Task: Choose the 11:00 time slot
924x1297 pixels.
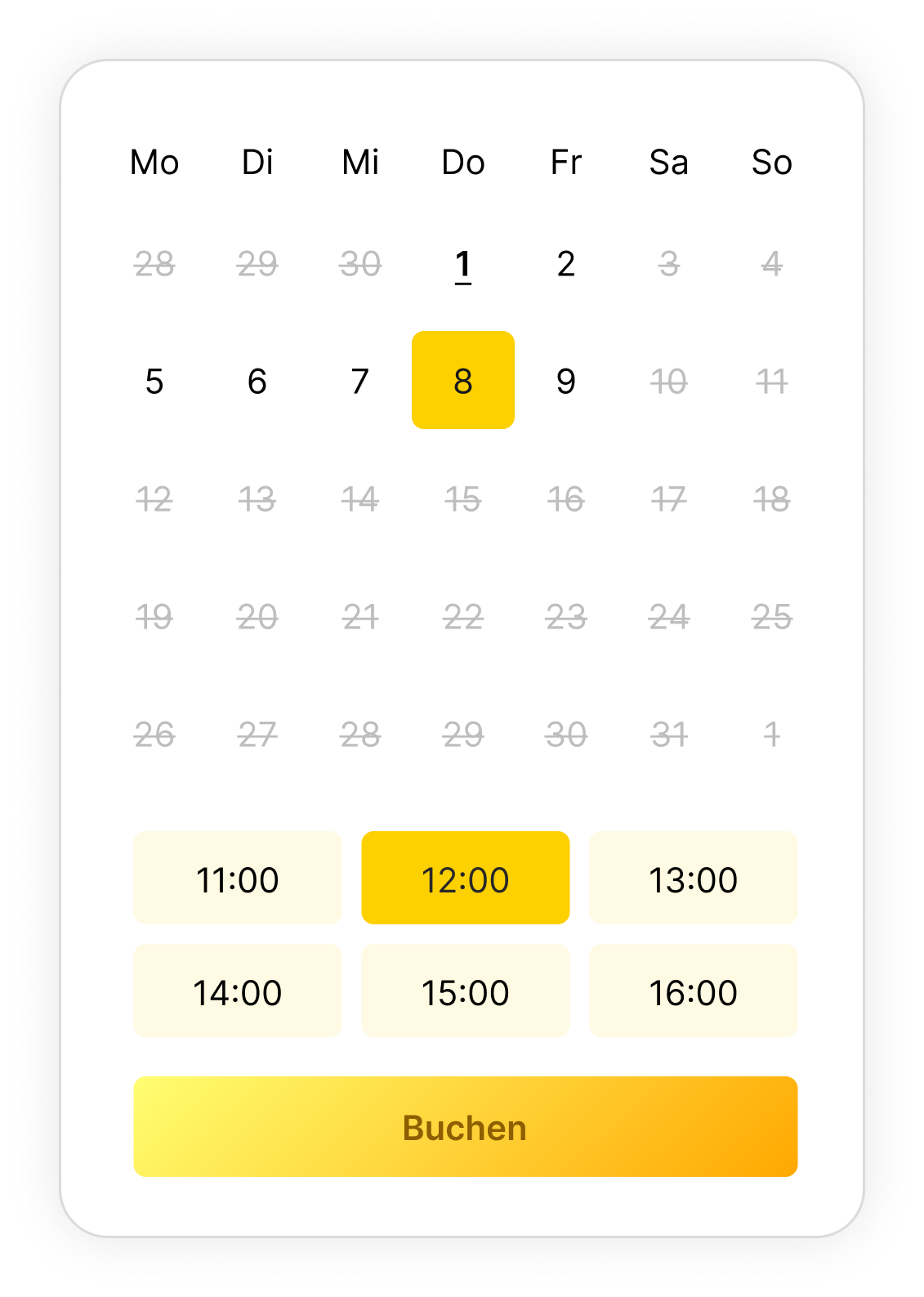Action: tap(238, 879)
